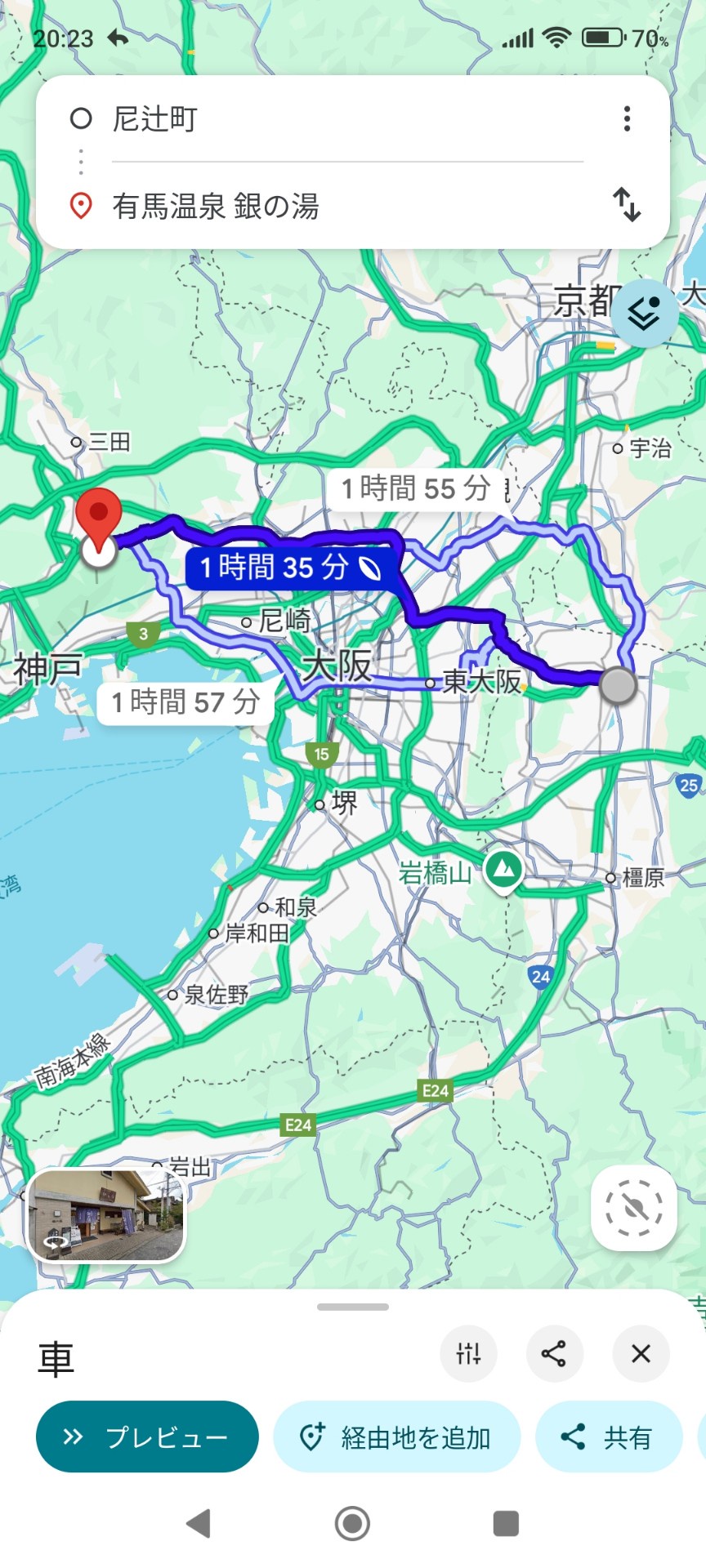Open the overflow menu in route card
This screenshot has width=706, height=1568.
point(627,119)
